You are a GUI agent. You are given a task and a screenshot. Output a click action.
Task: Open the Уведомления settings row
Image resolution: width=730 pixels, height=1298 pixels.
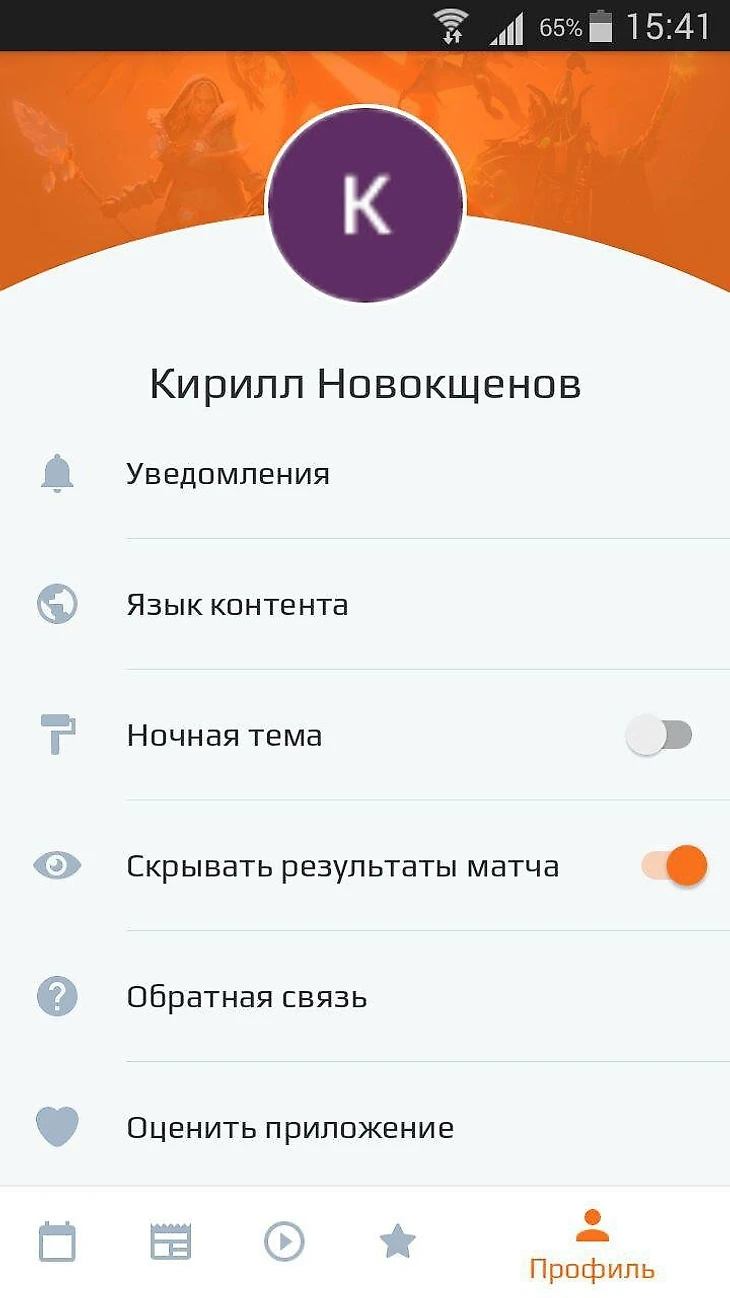coord(228,473)
